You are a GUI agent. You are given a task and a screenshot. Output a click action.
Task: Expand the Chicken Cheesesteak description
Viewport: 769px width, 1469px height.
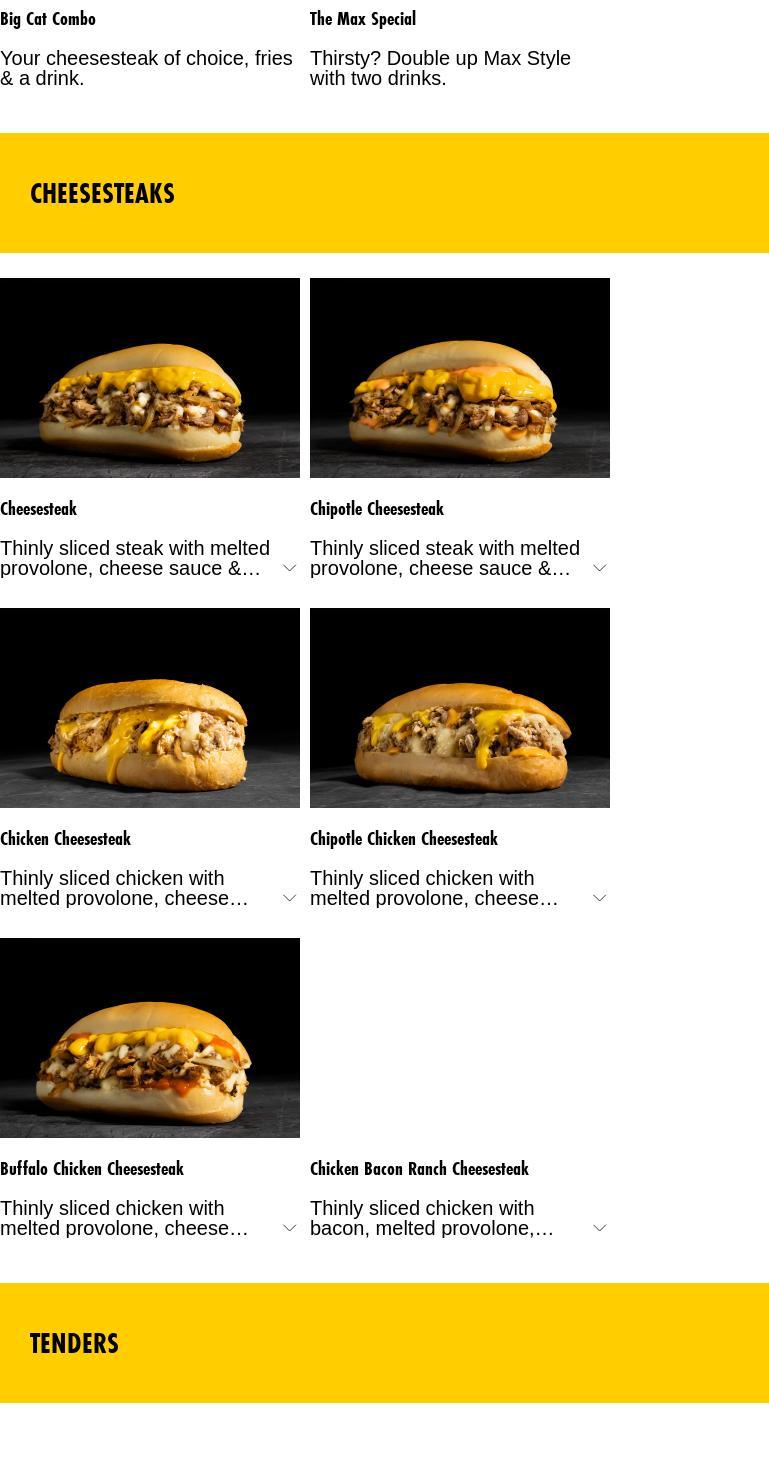tap(290, 898)
